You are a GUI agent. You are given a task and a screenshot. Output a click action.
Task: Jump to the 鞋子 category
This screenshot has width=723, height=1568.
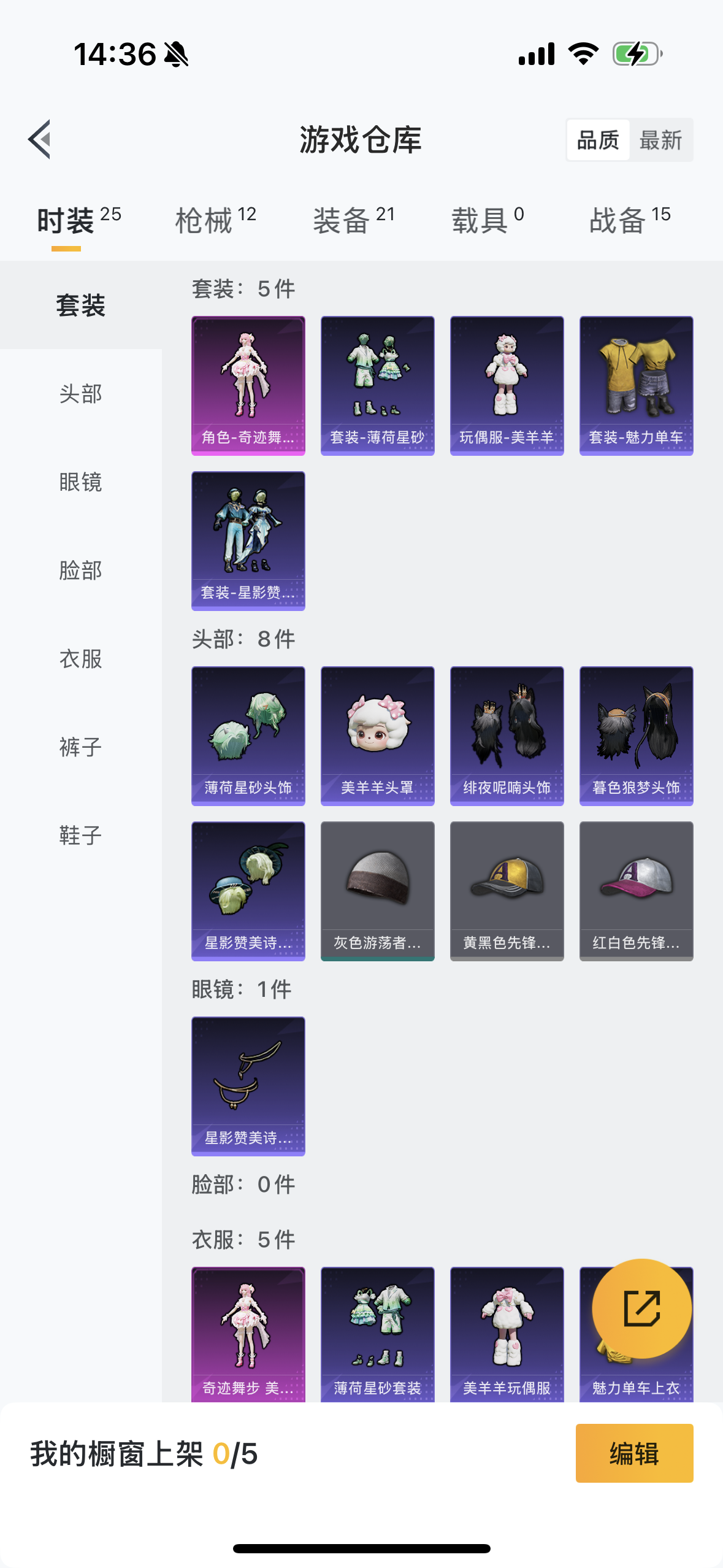[x=81, y=836]
